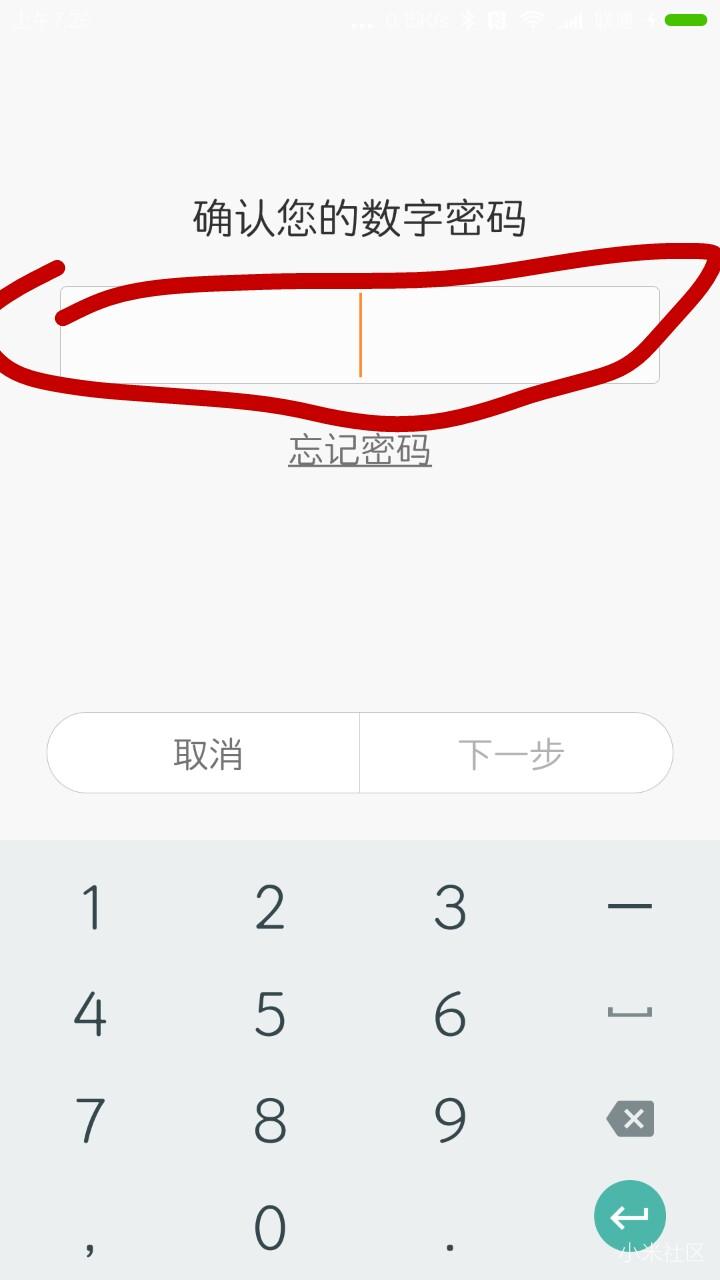Tap the teal enter key

click(x=631, y=1216)
